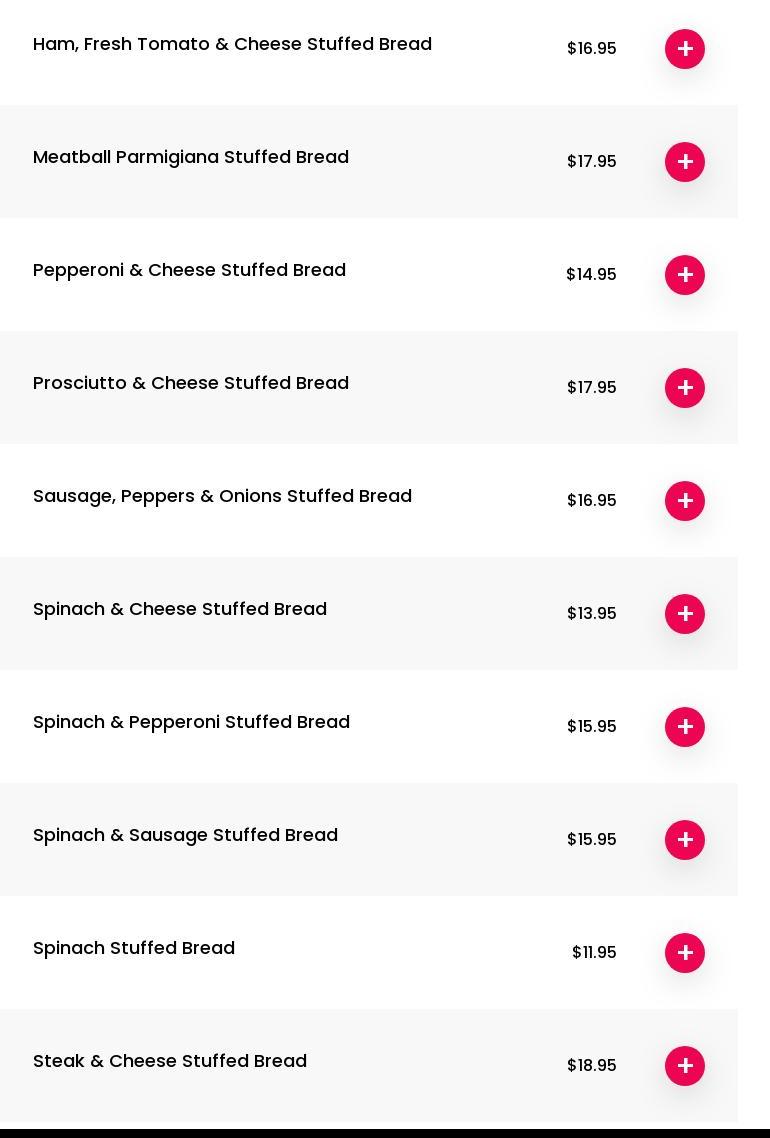Add Spinach & Cheese Stuffed Bread to cart
Screen dimensions: 770x1138
pos(685,614)
